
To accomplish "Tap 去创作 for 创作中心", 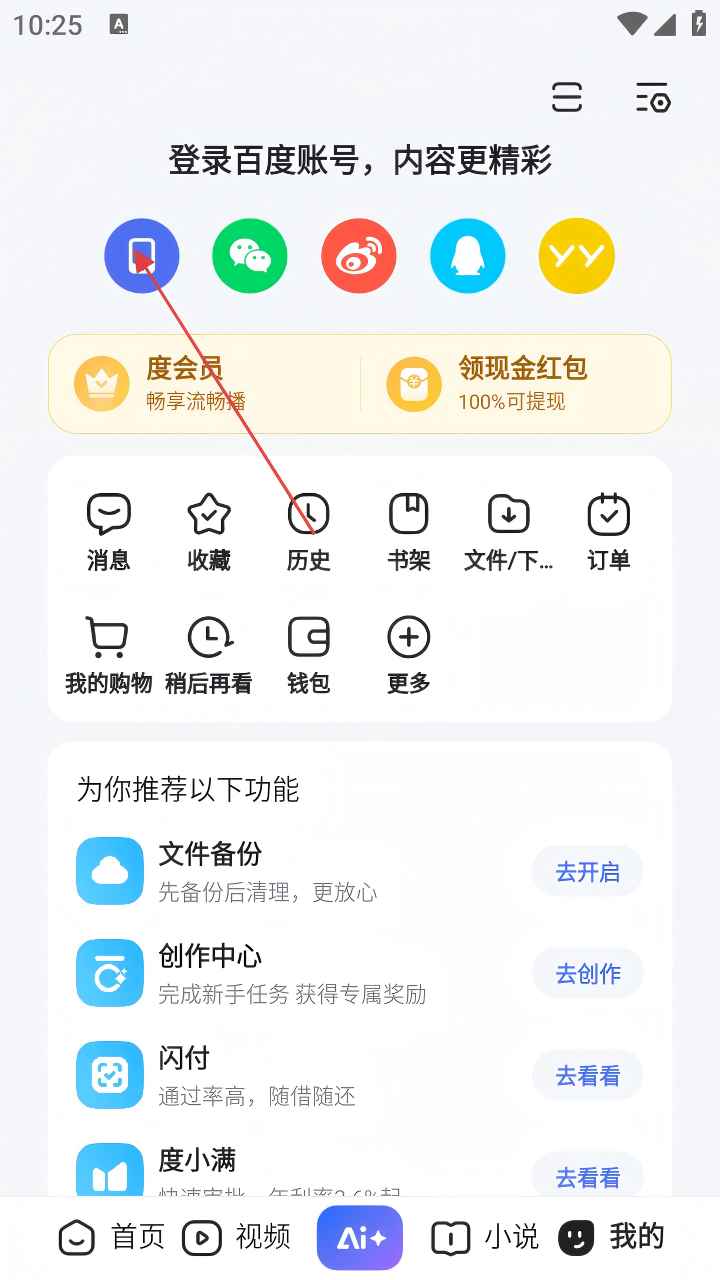I will tap(587, 974).
